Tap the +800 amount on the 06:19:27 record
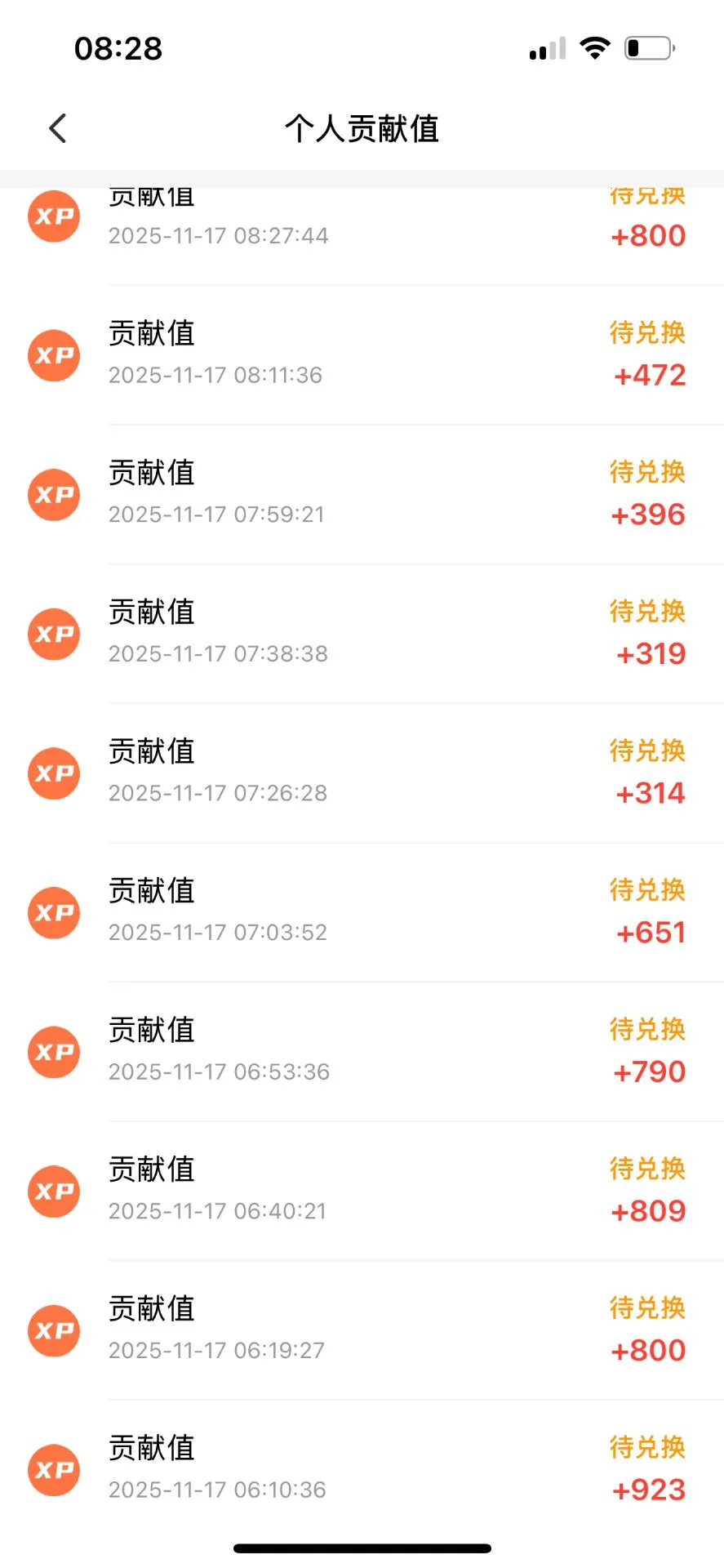 pos(648,1350)
